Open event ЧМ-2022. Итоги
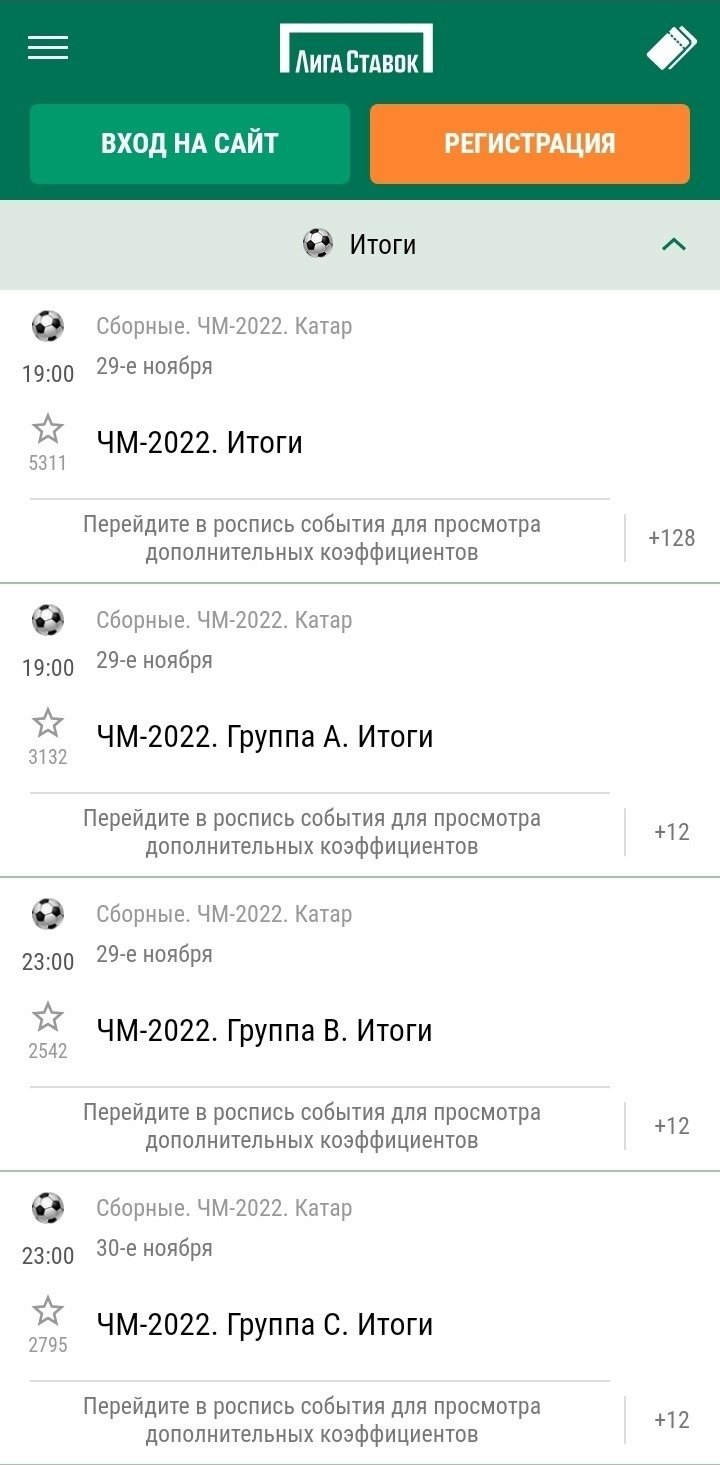 point(200,442)
